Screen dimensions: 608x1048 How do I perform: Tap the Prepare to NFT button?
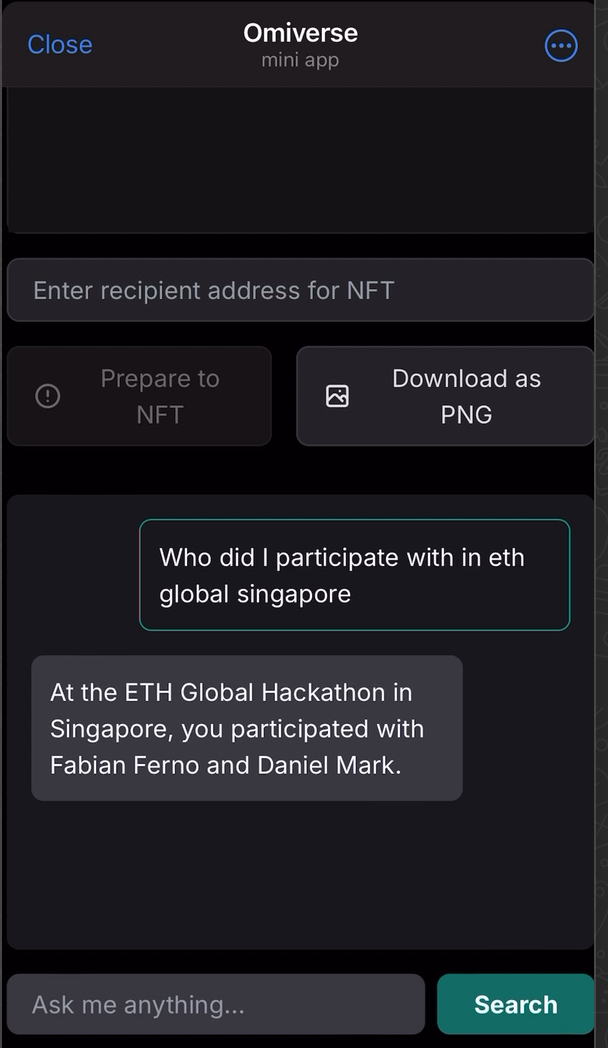[x=139, y=396]
